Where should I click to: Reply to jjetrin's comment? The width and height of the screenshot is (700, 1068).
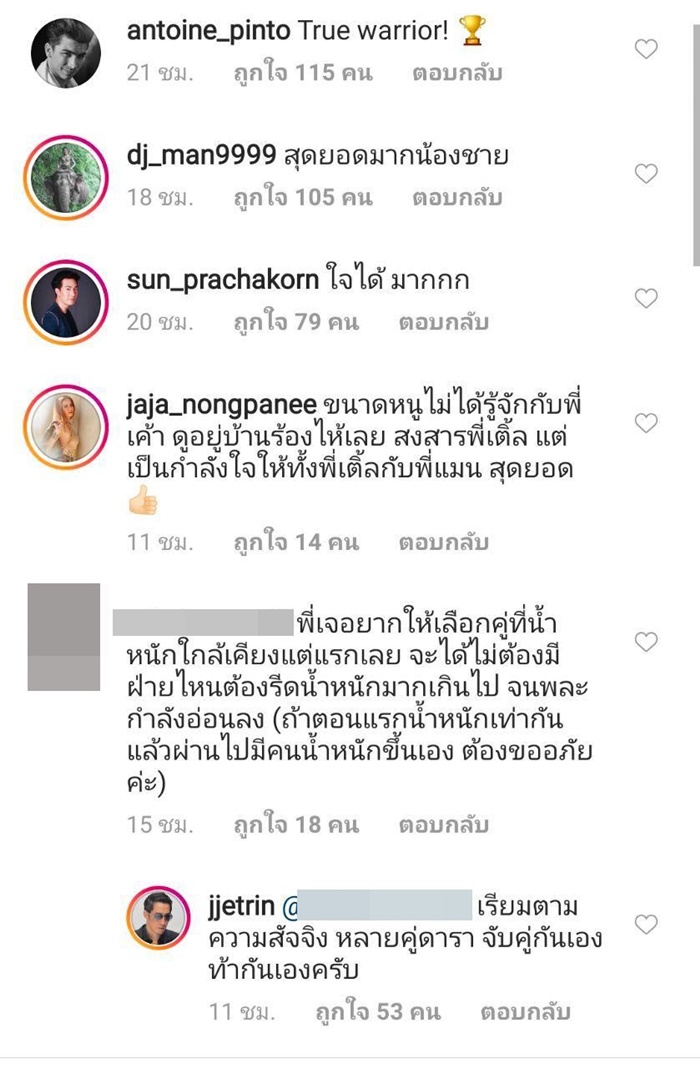click(525, 1012)
